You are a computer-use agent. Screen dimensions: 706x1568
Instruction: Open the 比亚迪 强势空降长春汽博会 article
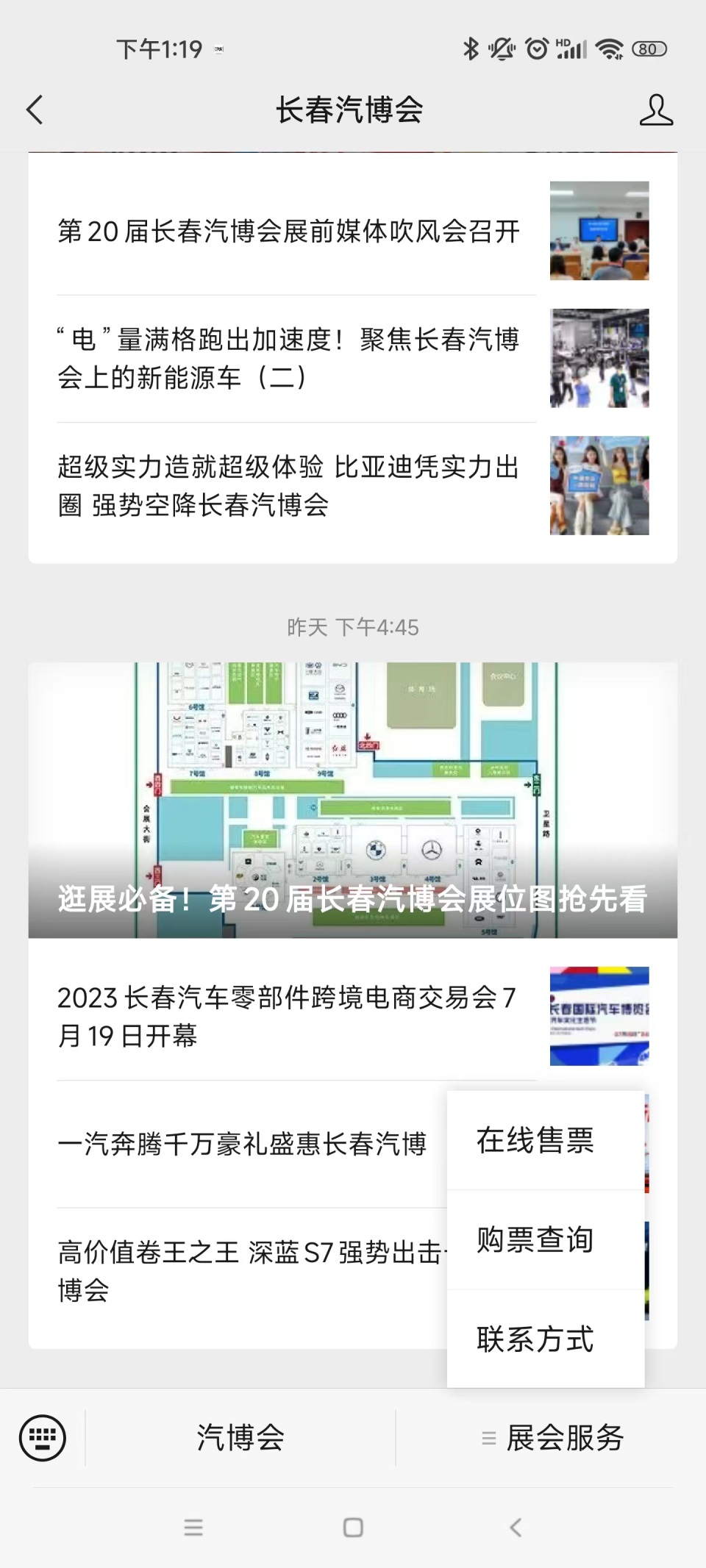(x=288, y=486)
